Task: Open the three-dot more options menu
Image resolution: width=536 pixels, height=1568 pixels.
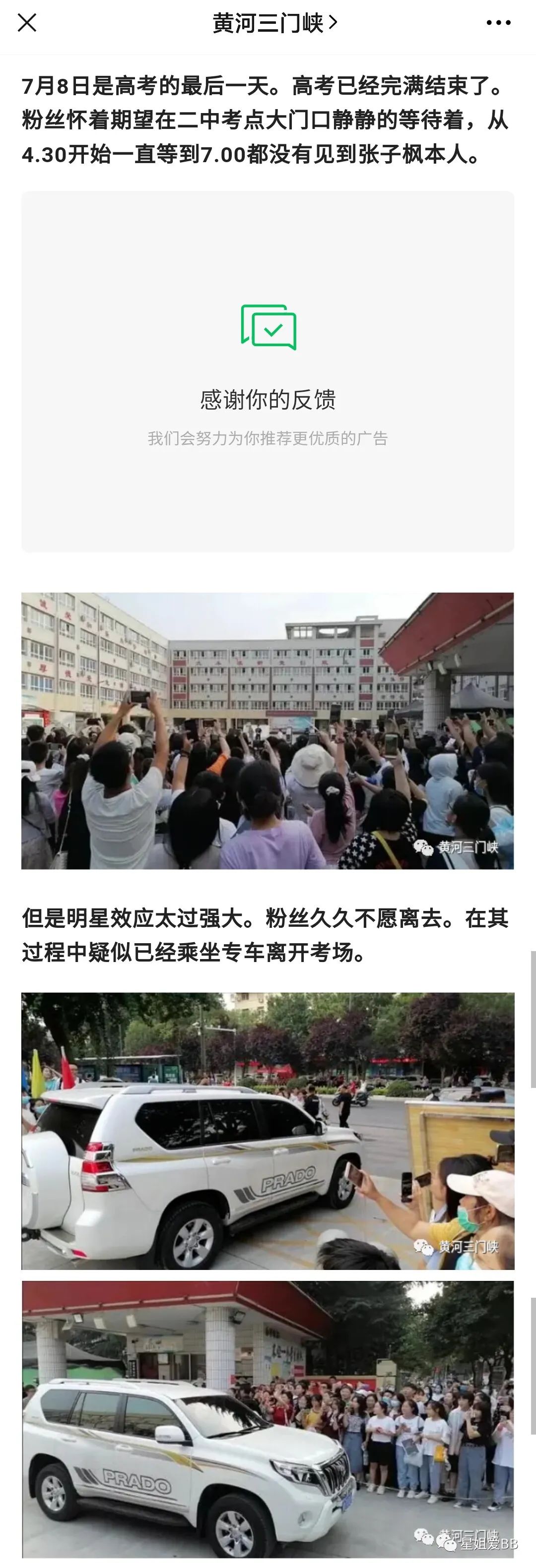Action: pos(498,23)
